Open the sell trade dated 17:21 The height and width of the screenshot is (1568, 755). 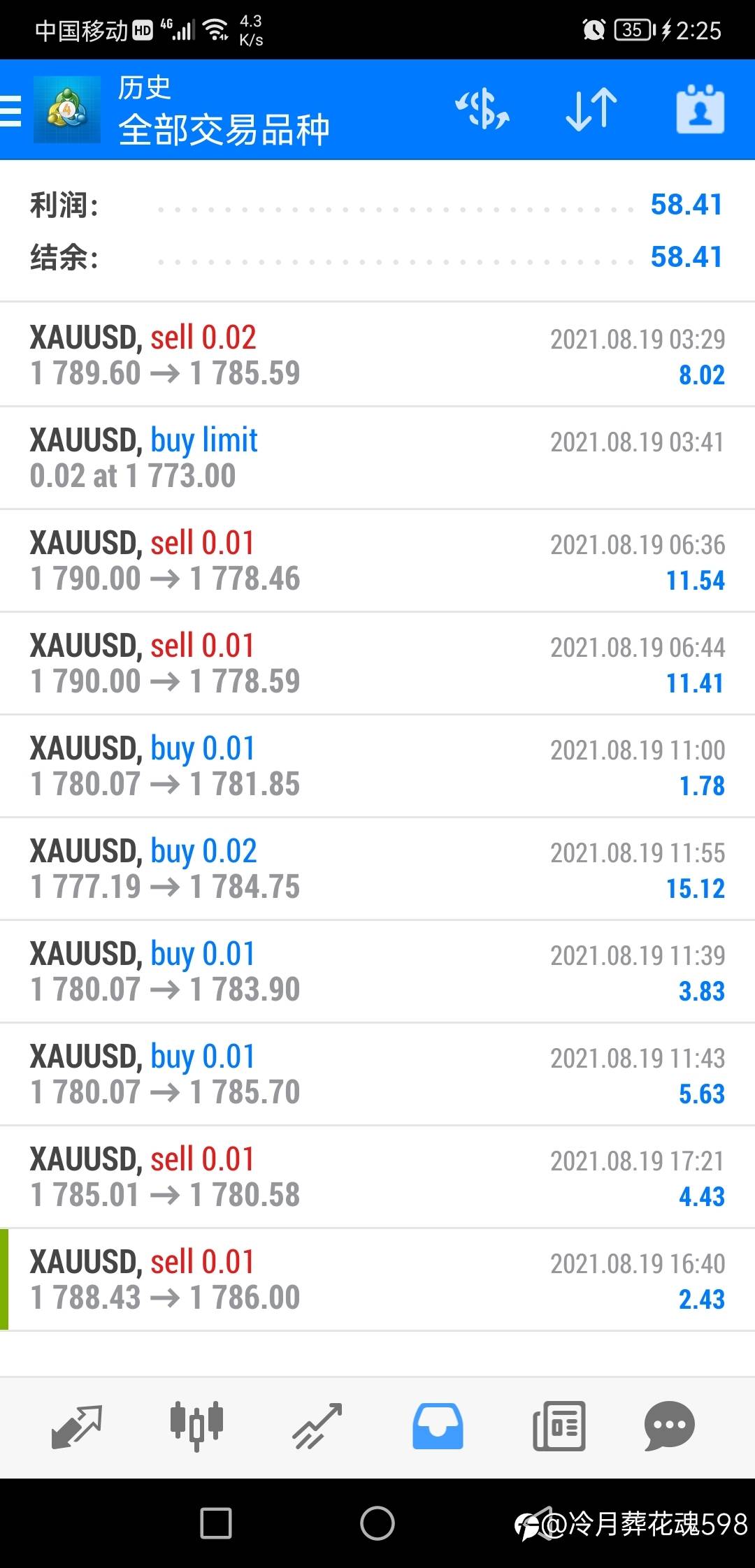click(377, 1177)
